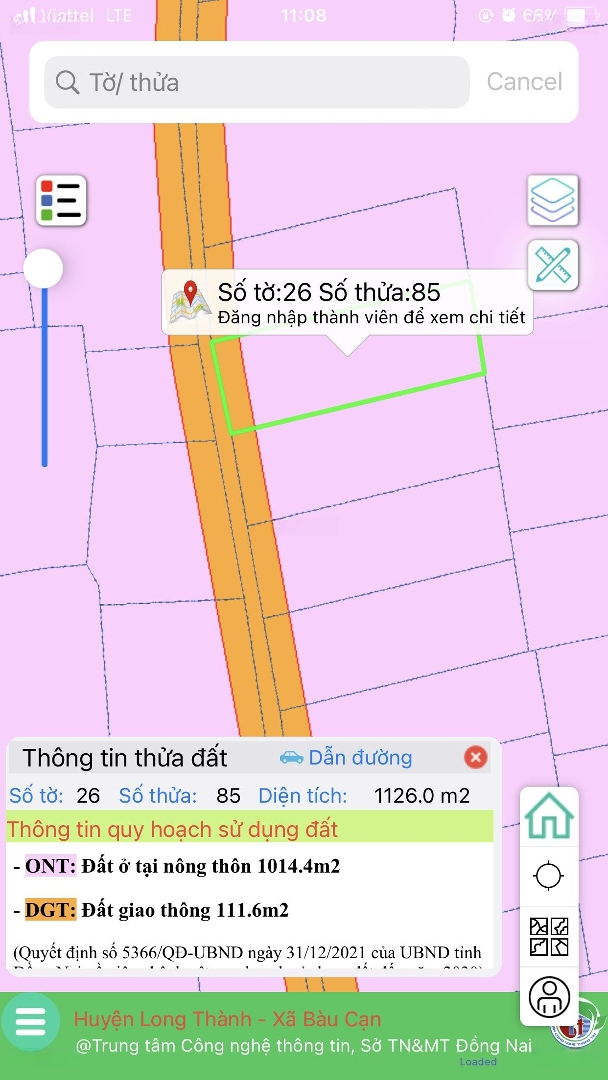
Task: Cancel the parcel search
Action: [524, 82]
